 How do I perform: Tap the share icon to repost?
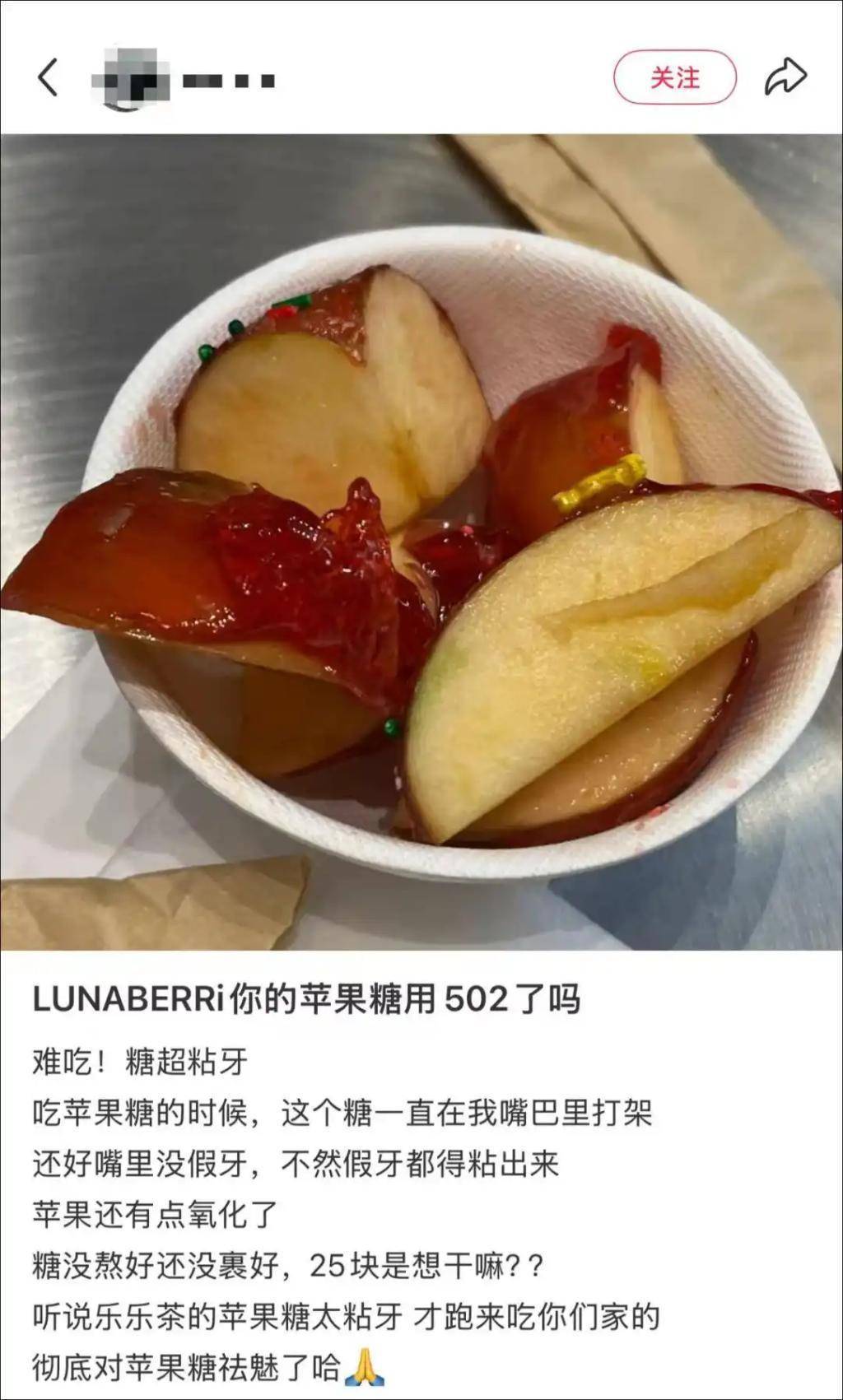tap(785, 76)
